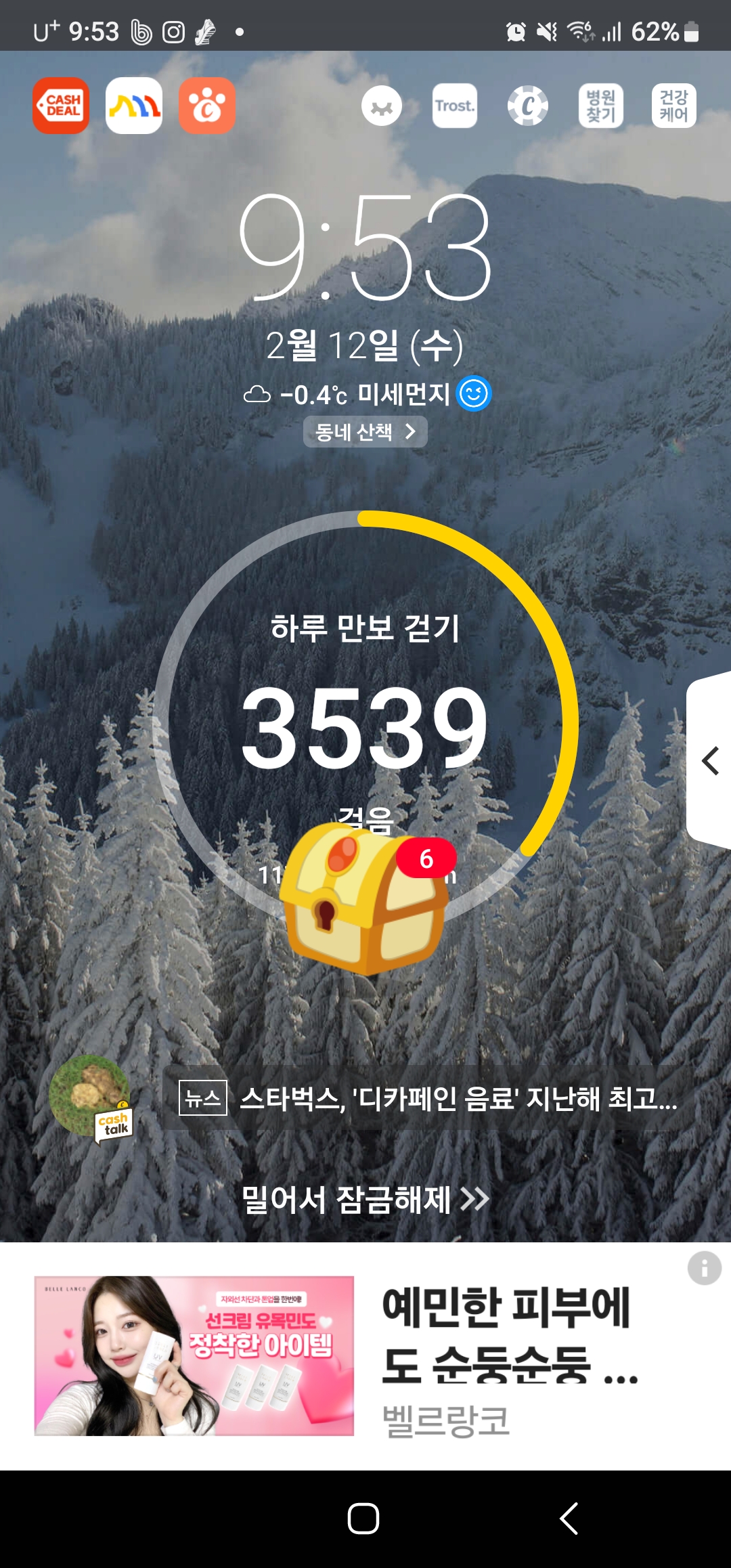The width and height of the screenshot is (731, 1568).
Task: Open the yellow-blue wave app shortcut
Action: click(134, 106)
